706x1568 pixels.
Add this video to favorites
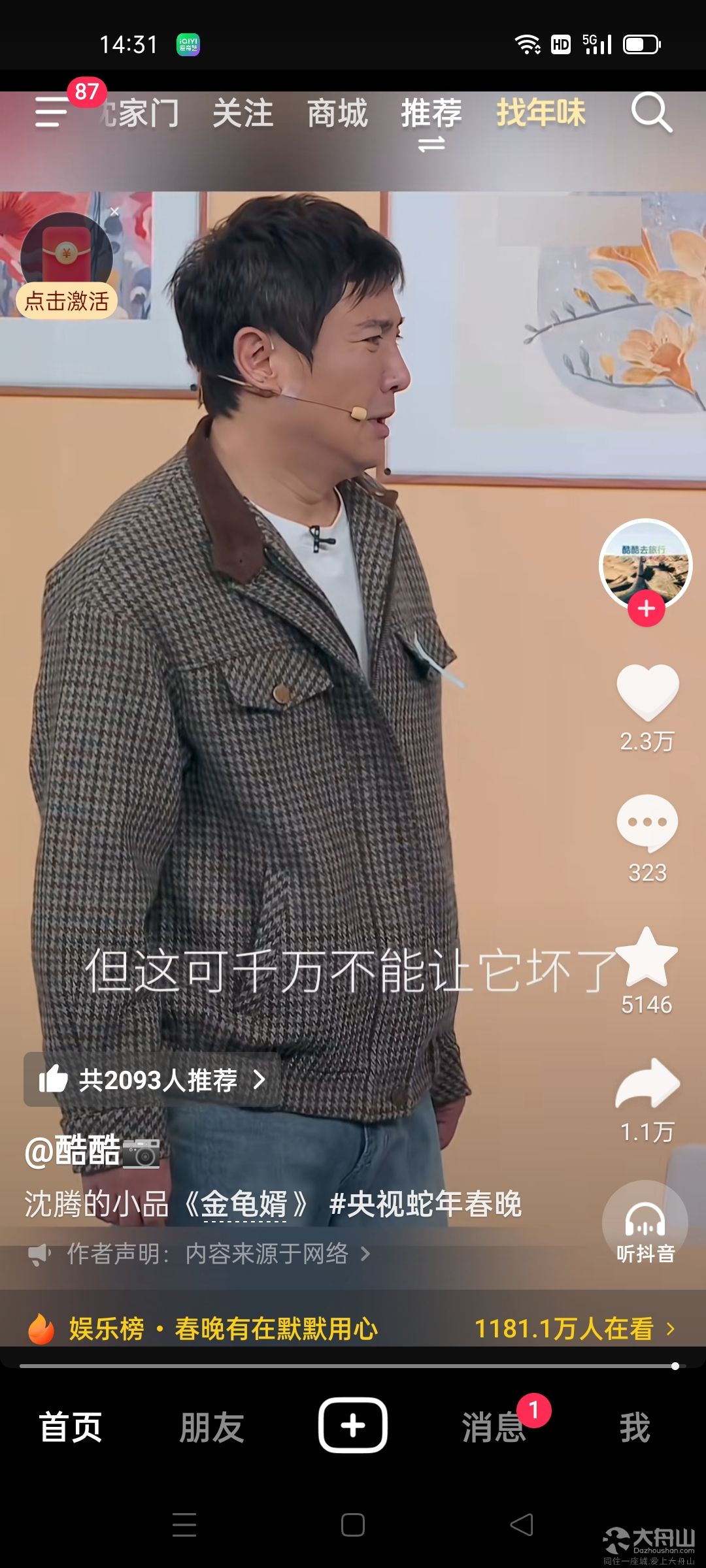click(x=646, y=956)
